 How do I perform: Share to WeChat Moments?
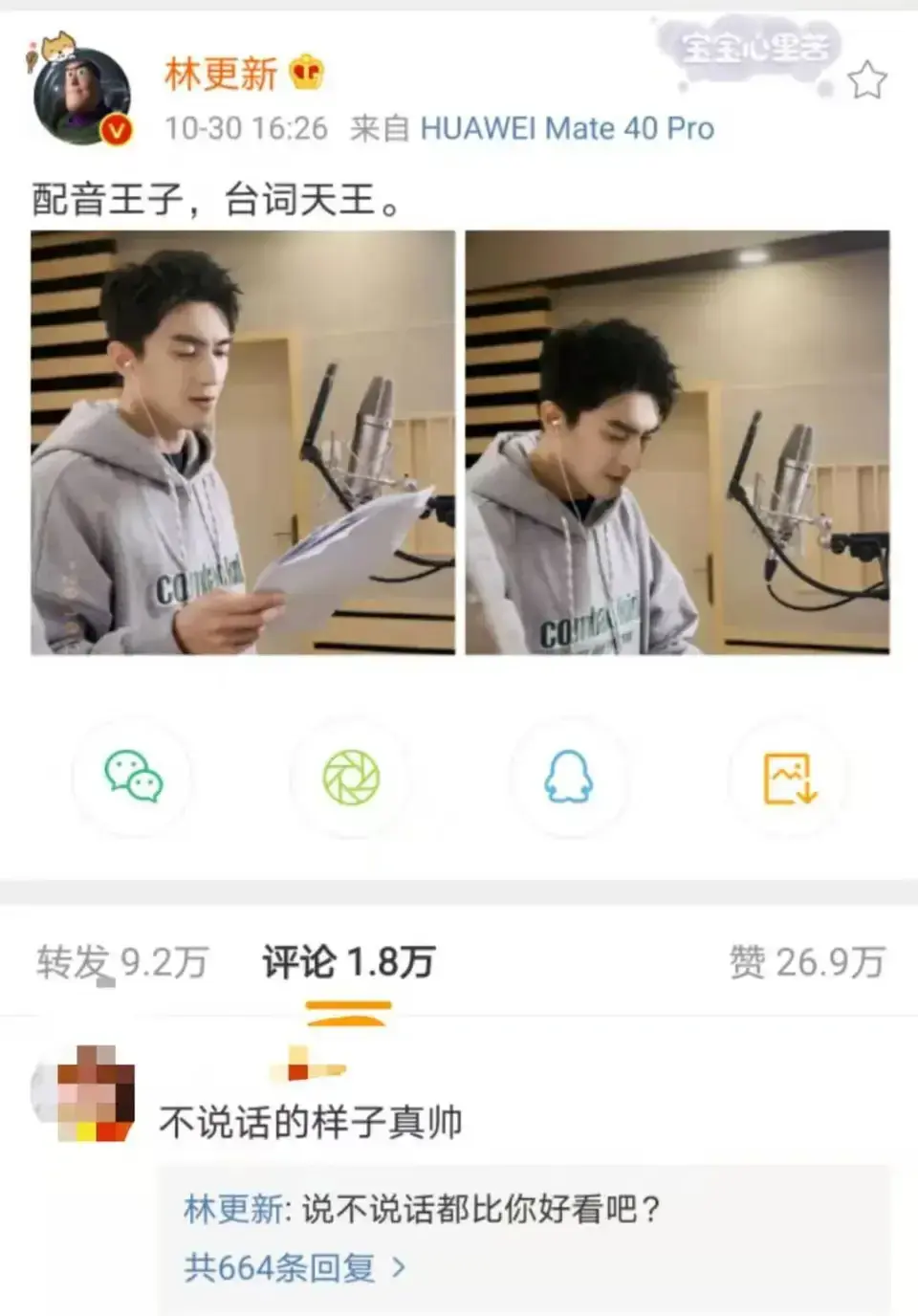tap(351, 778)
